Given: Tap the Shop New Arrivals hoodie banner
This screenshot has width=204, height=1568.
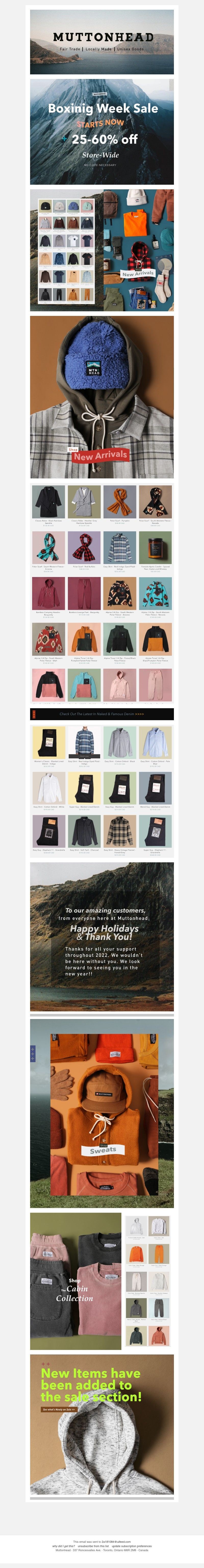Looking at the screenshot, I should [102, 396].
